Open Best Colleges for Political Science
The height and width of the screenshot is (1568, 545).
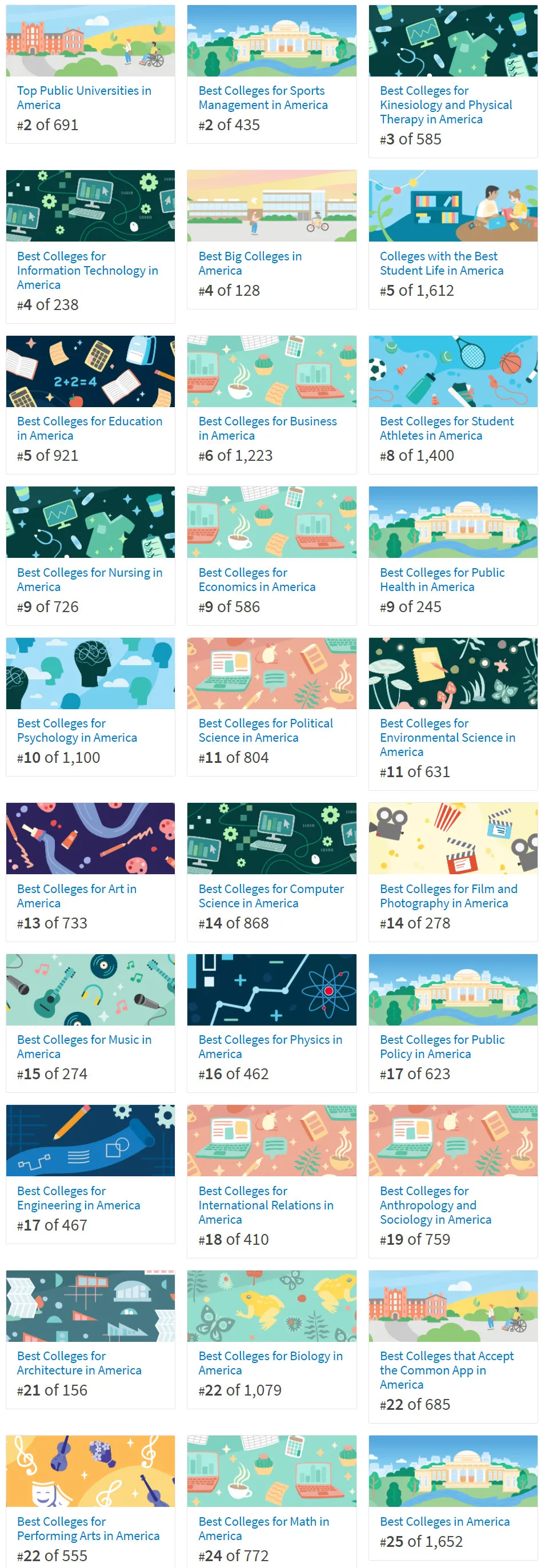point(266,730)
